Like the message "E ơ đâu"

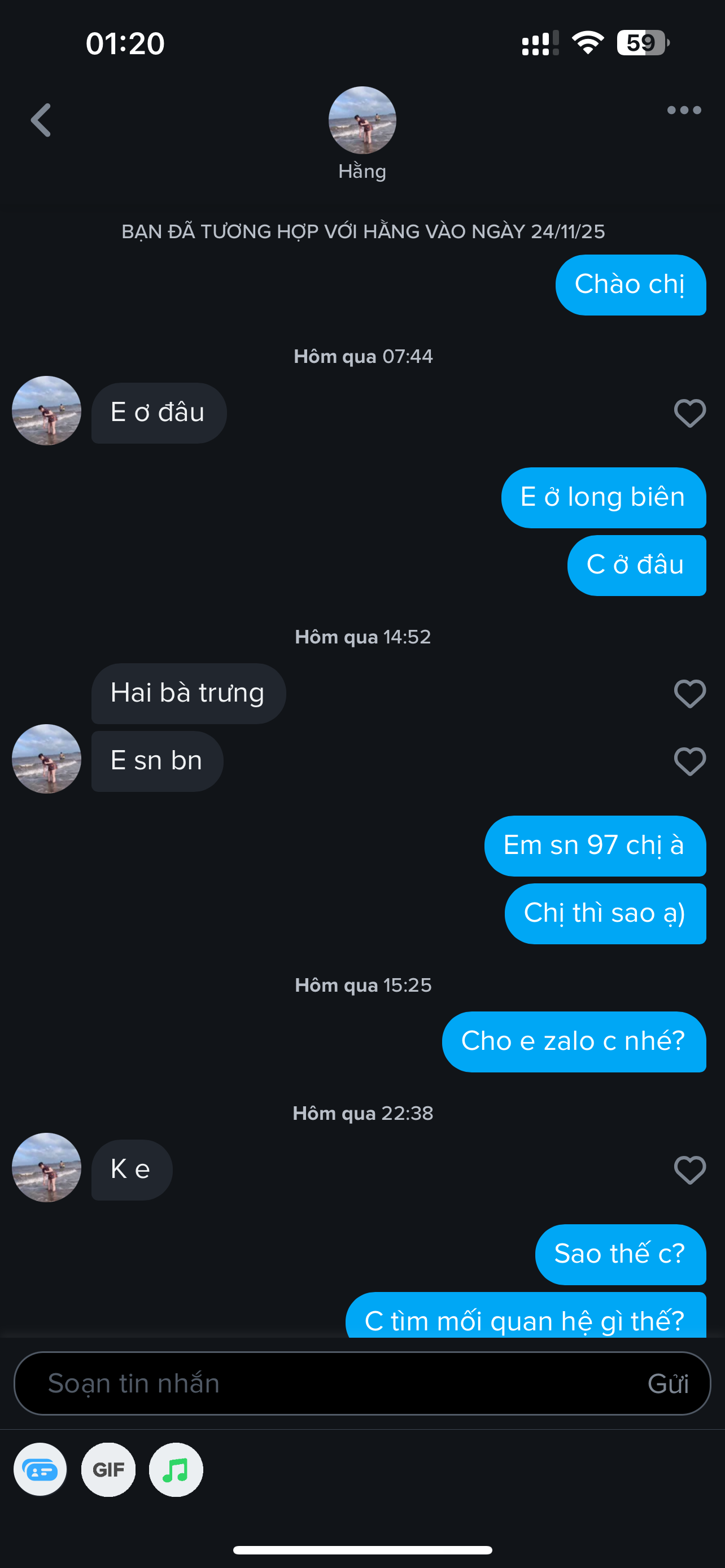coord(689,413)
